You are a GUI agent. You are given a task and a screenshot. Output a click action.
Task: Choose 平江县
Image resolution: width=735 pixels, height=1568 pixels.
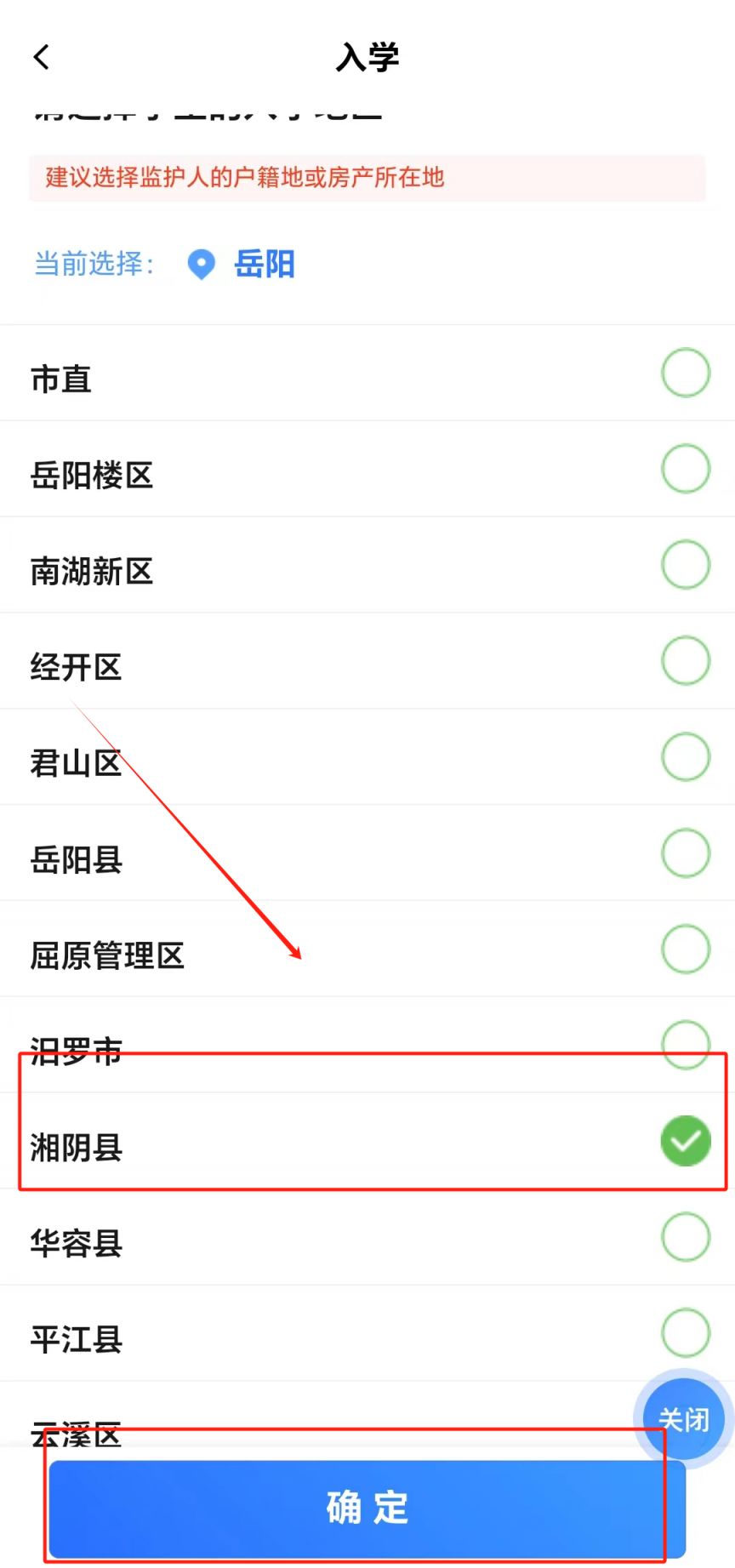(x=367, y=1334)
